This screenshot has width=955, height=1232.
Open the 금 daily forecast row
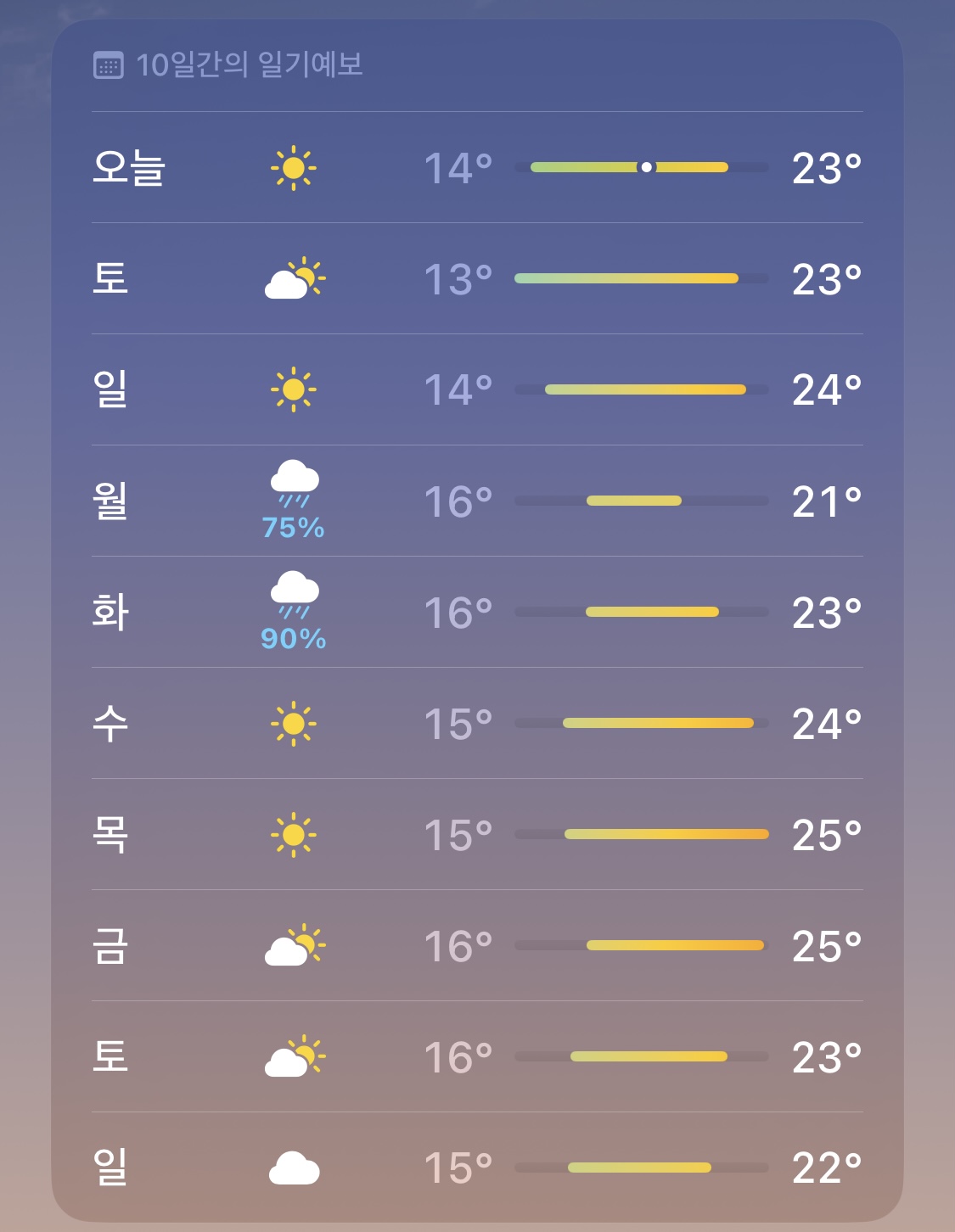pos(477,945)
